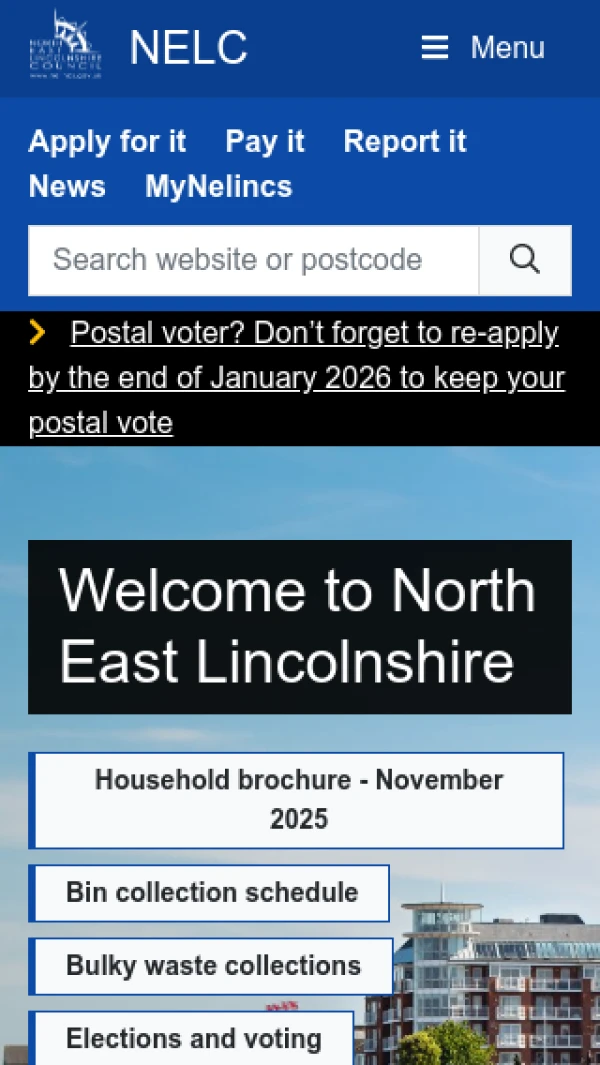Open the Menu hamburger button

tap(483, 48)
